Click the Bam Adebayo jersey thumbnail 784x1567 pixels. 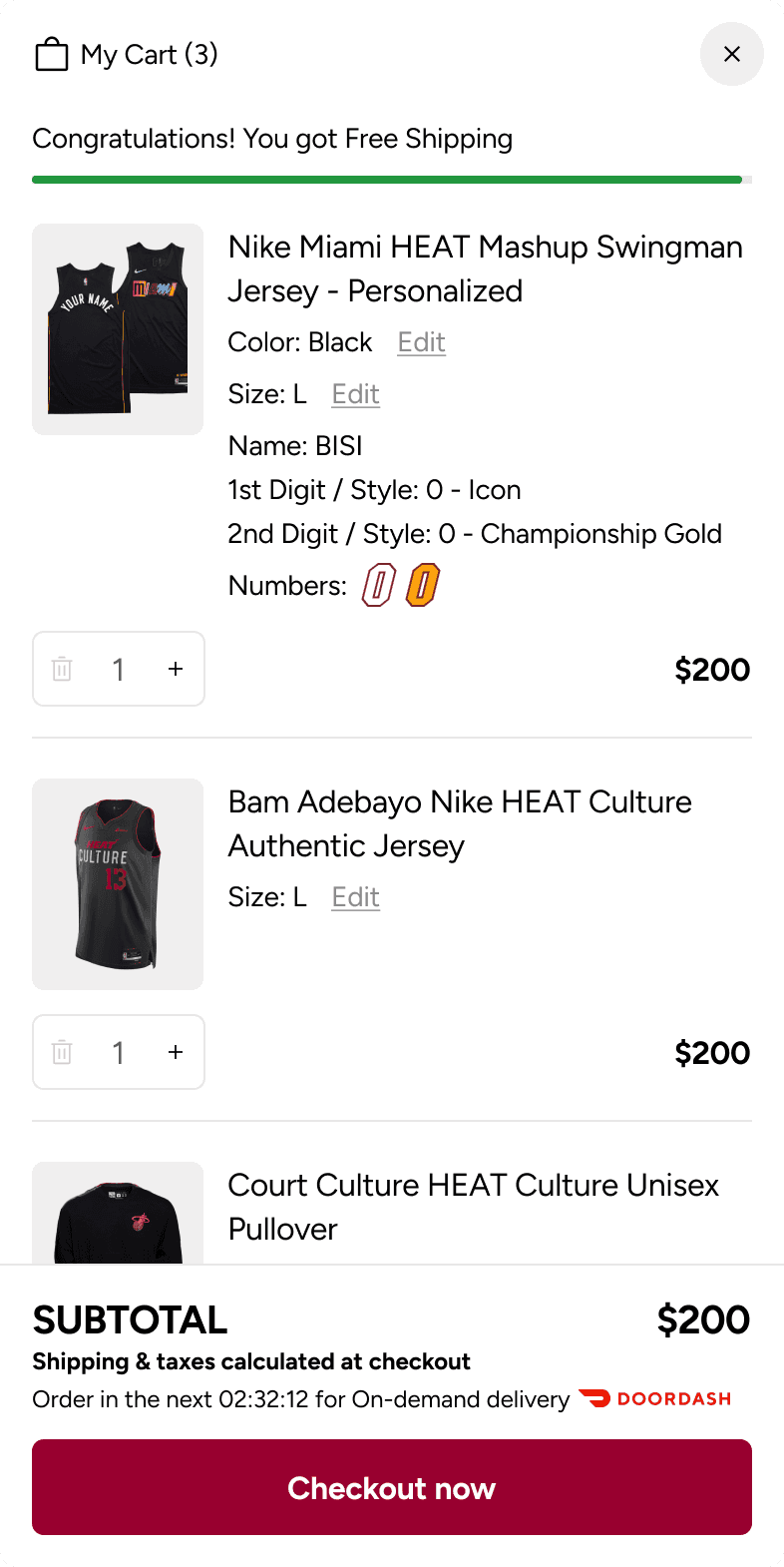tap(117, 883)
